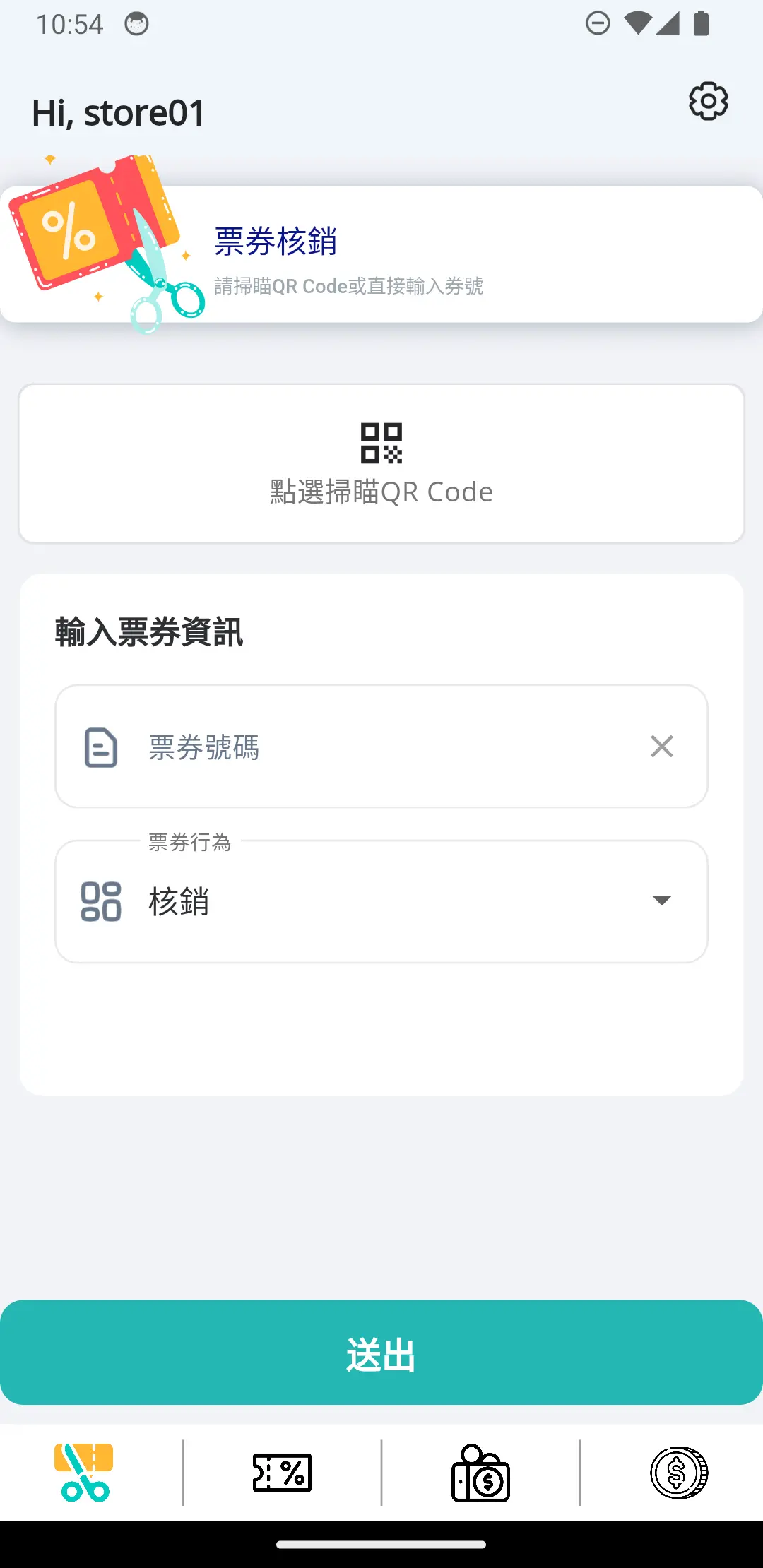Open the settings gear icon
763x1568 pixels.
pyautogui.click(x=707, y=101)
